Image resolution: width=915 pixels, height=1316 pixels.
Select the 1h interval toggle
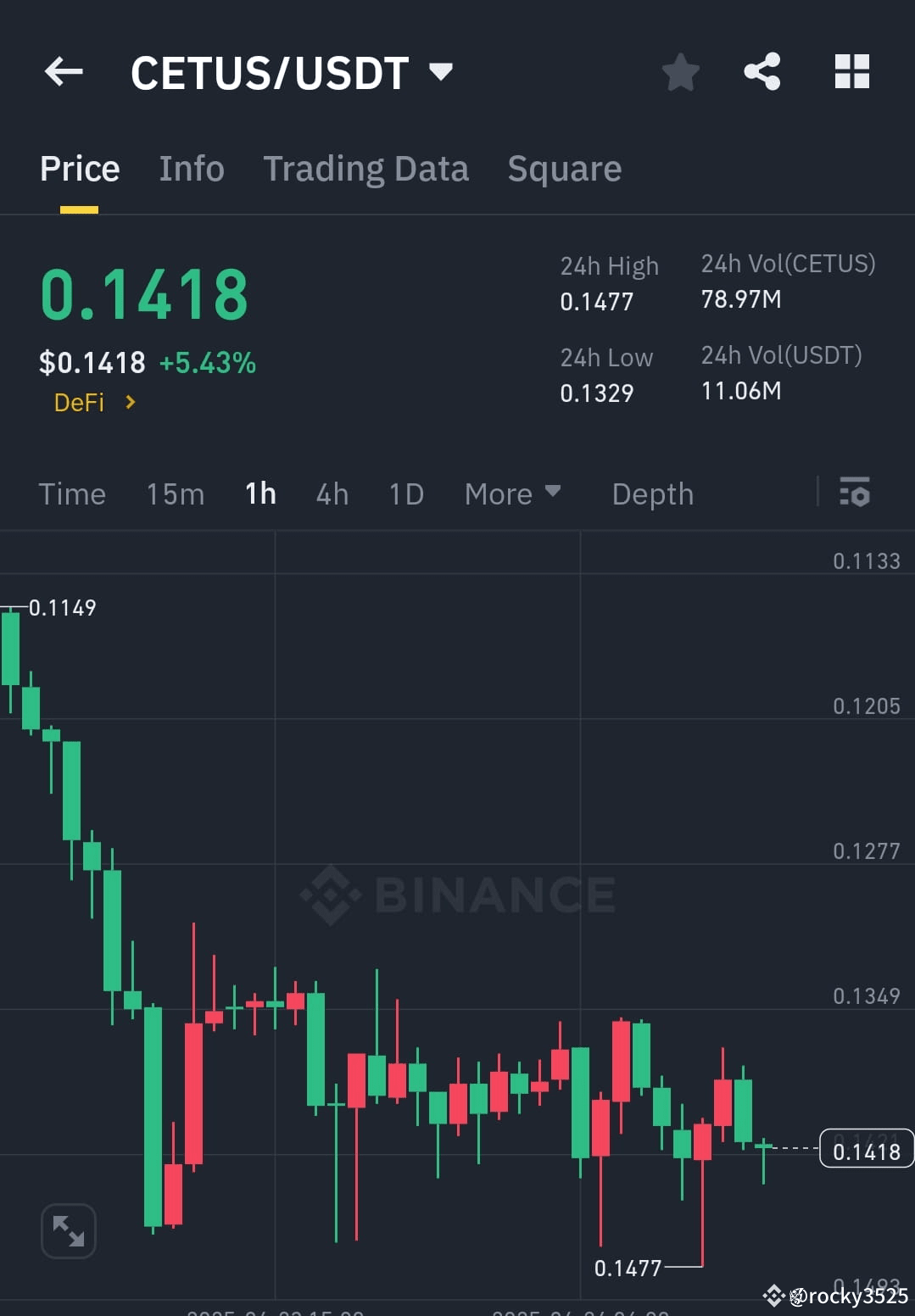(x=259, y=493)
